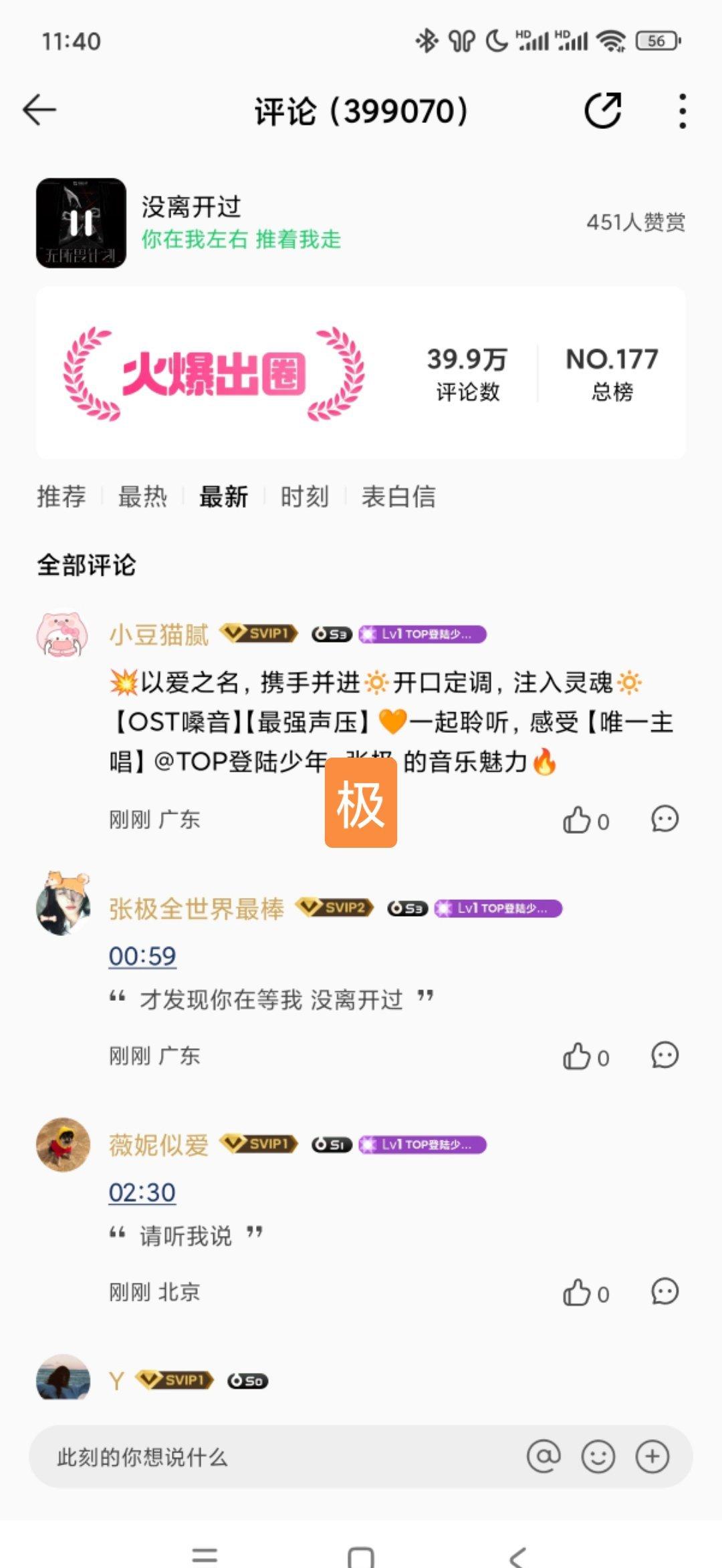Like 小豆猫腻's comment

click(x=578, y=820)
